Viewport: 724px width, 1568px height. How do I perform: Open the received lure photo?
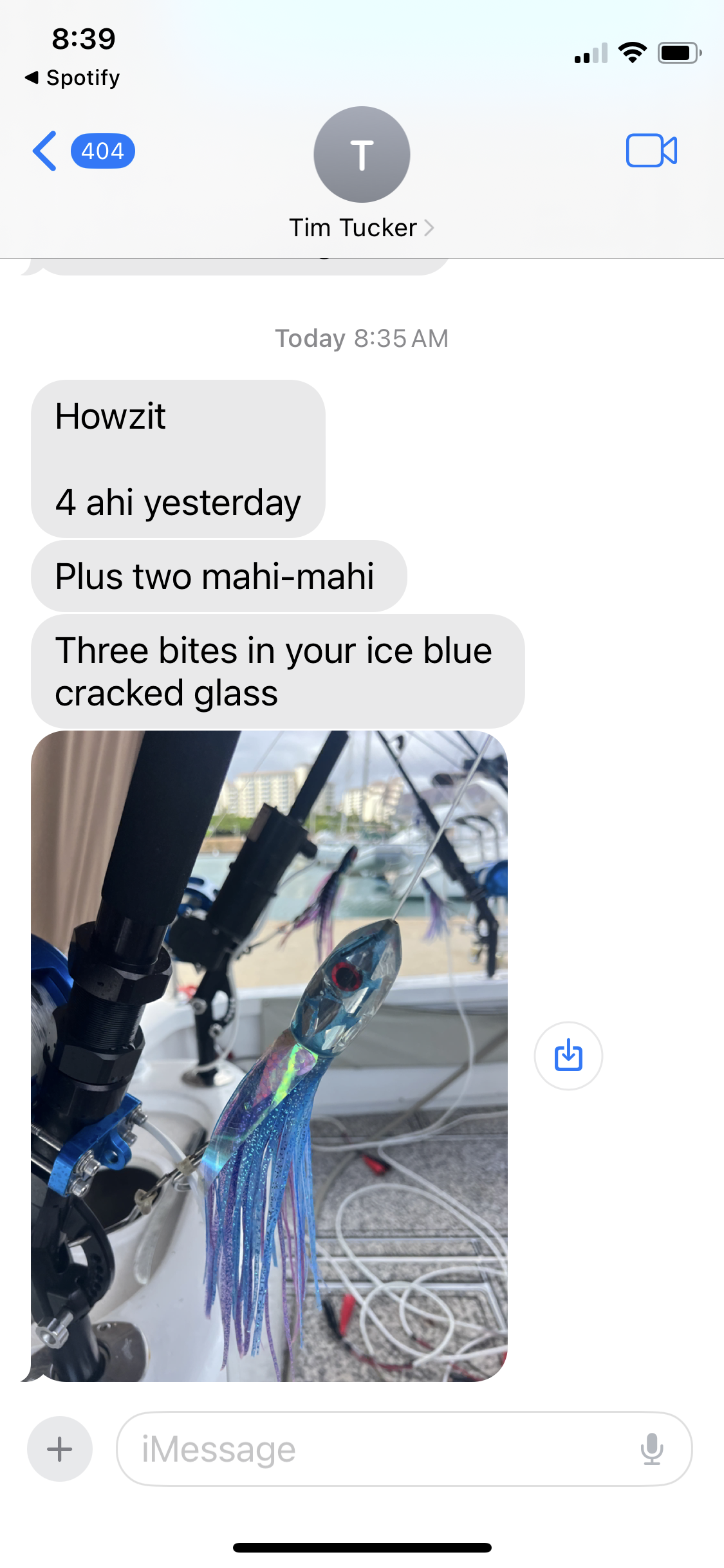click(x=269, y=1056)
